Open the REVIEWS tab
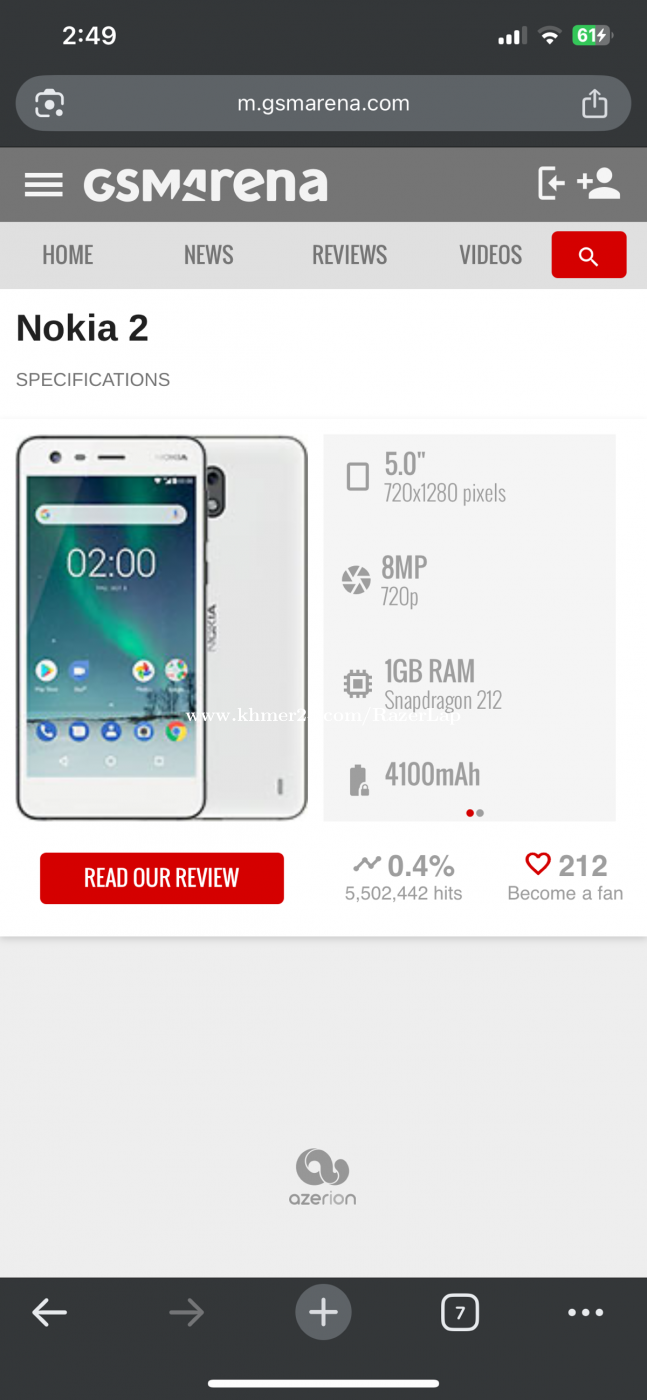The width and height of the screenshot is (647, 1400). (x=349, y=255)
